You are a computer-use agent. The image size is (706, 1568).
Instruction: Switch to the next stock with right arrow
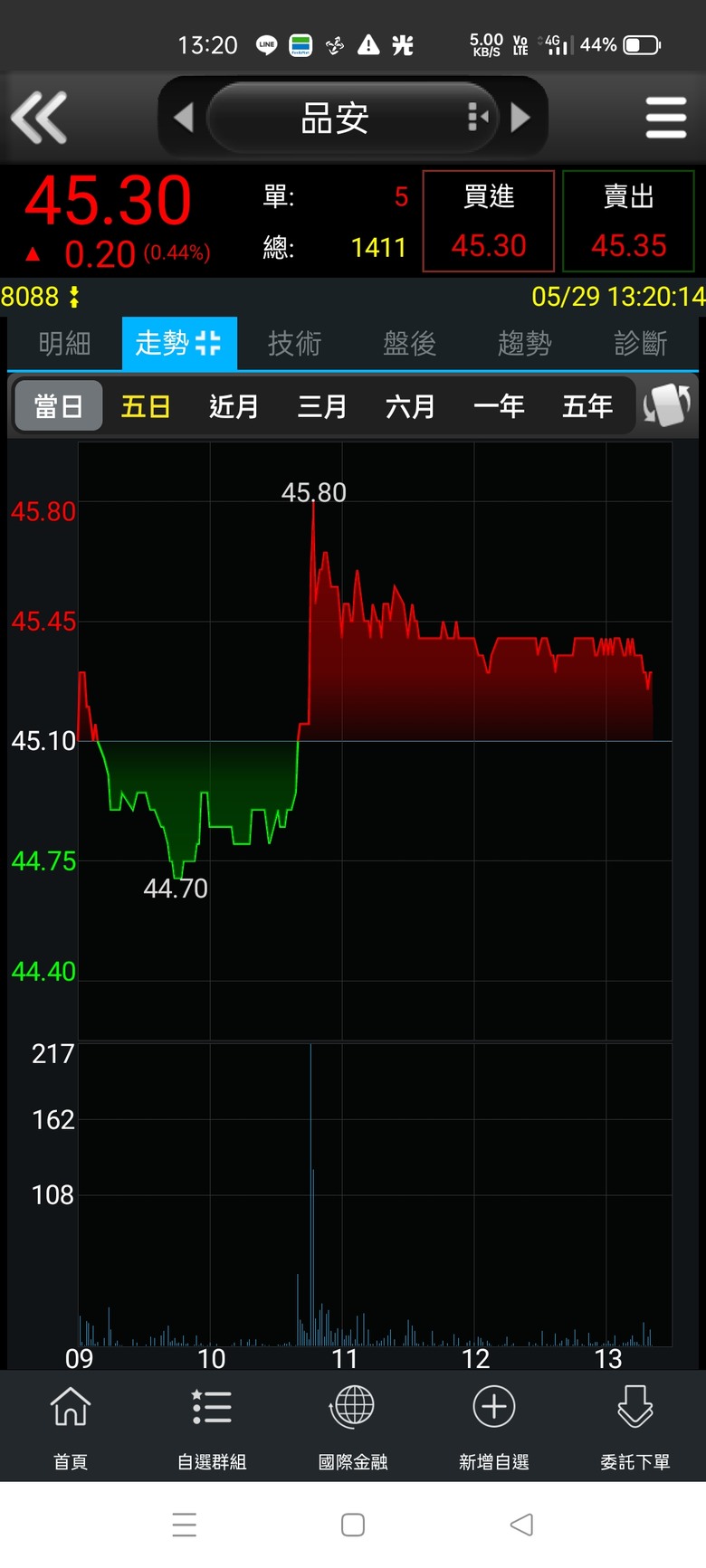[520, 118]
